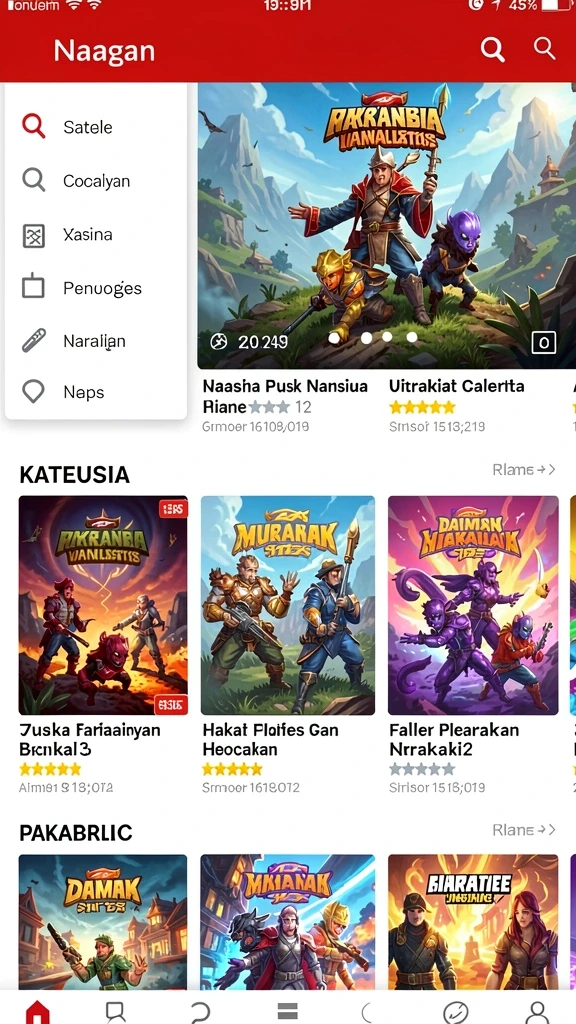Open the Damak game tile under PAKABRLIC
The image size is (576, 1024).
[x=103, y=921]
